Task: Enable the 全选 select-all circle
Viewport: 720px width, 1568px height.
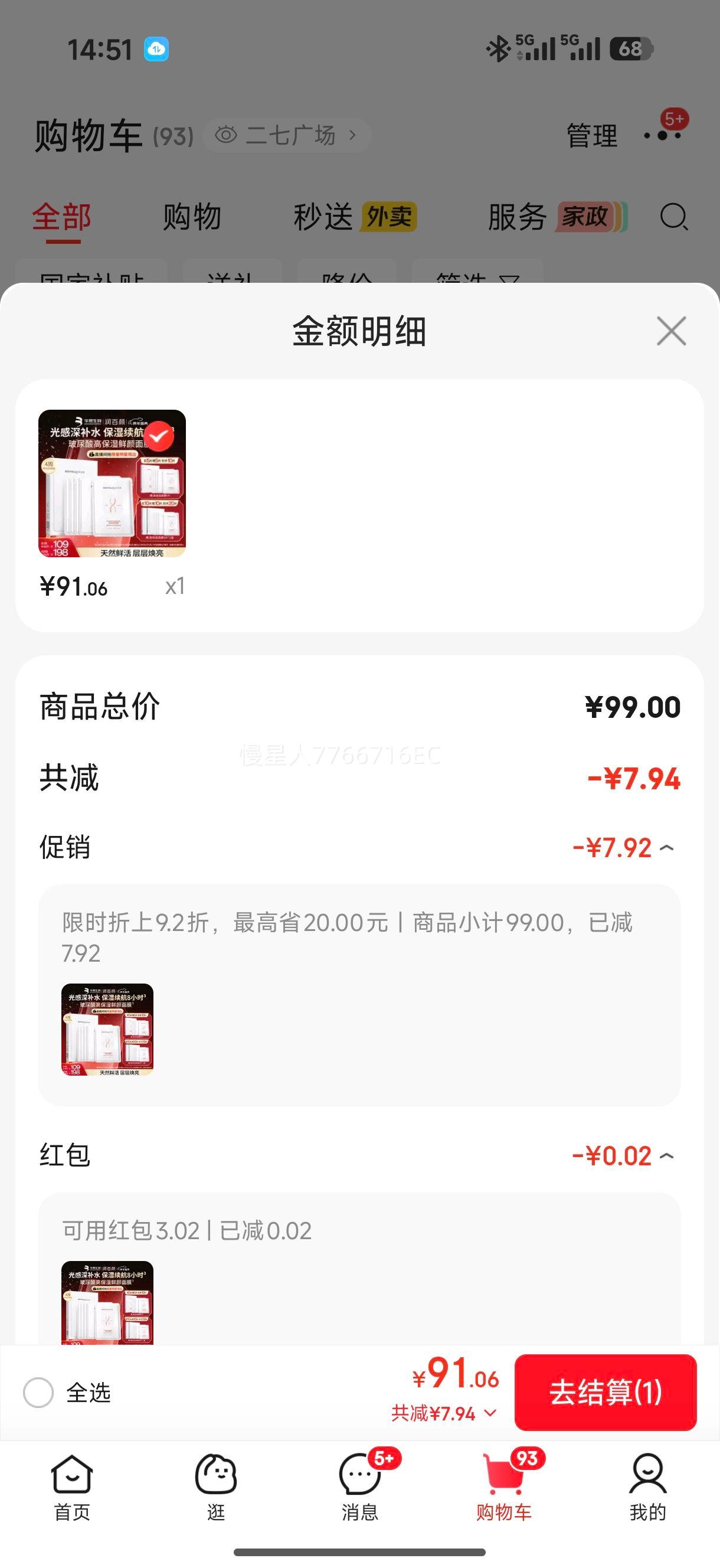Action: 40,1394
